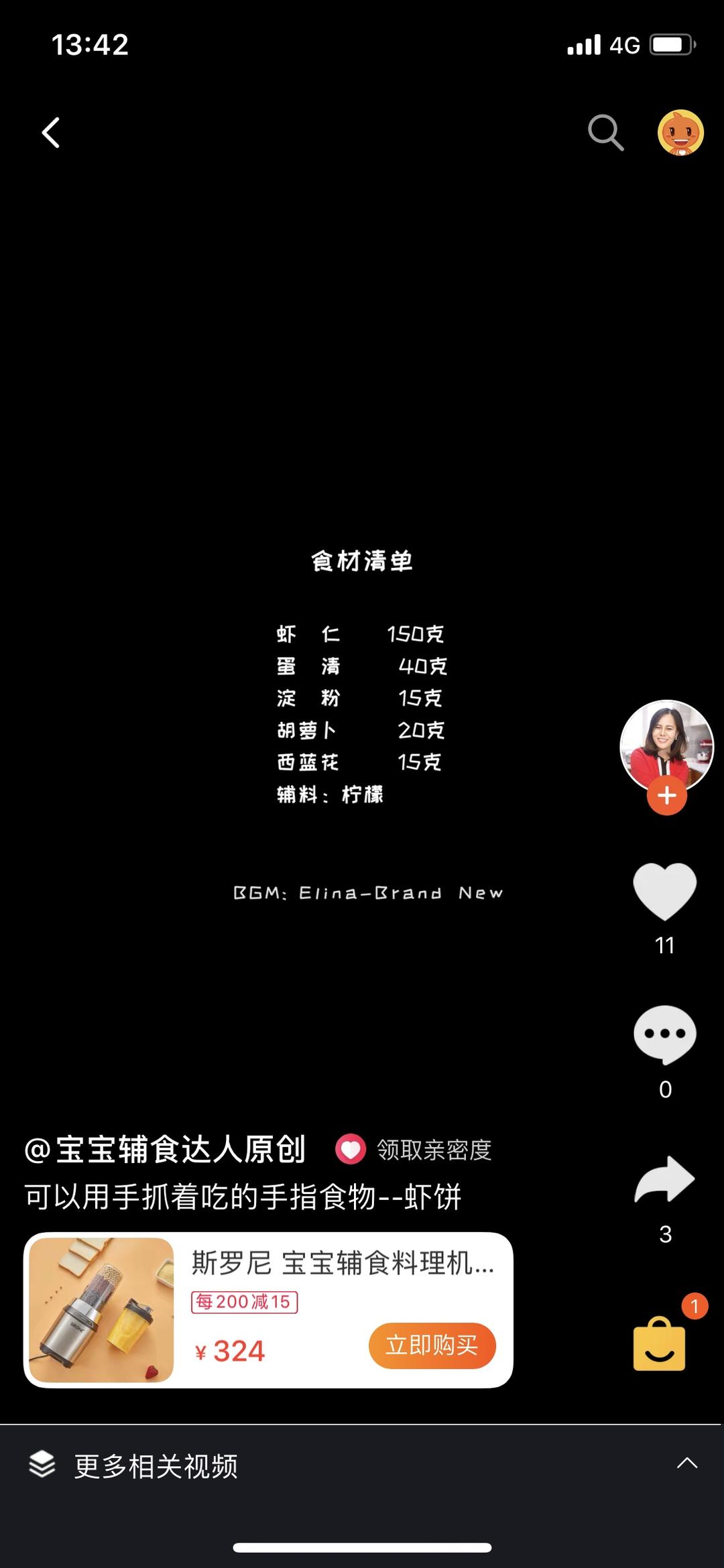The width and height of the screenshot is (724, 1568).
Task: Follow the creator with the orange plus button
Action: pyautogui.click(x=666, y=796)
